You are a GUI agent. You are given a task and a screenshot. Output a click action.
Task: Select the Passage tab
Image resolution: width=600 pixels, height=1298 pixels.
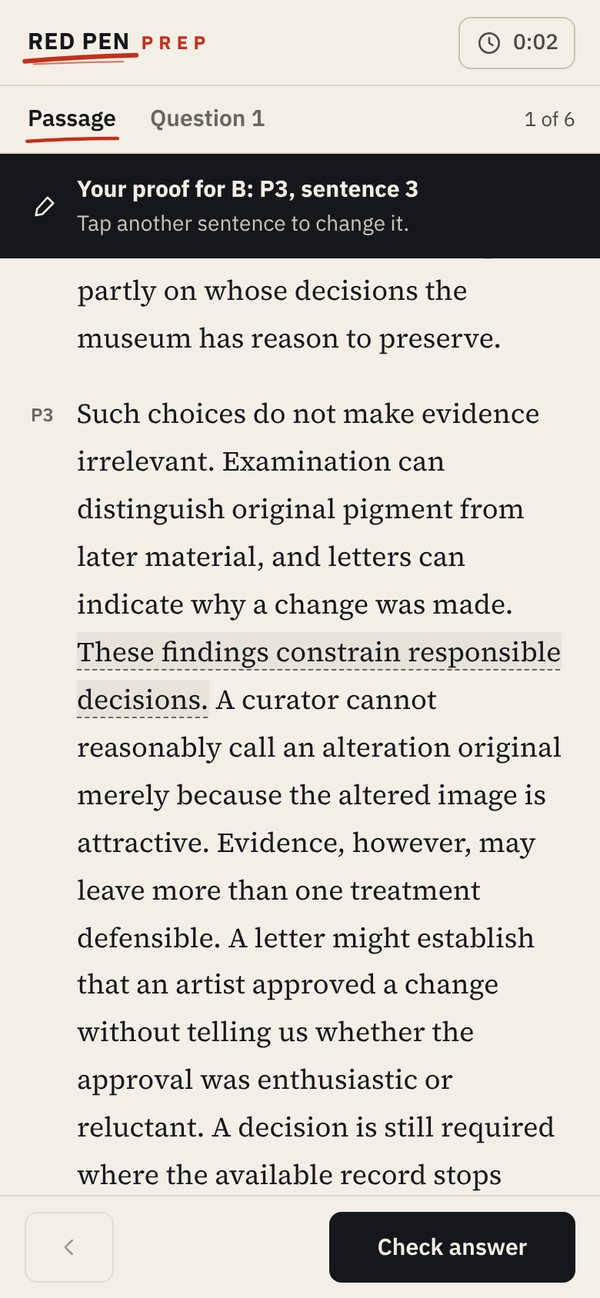pos(72,119)
